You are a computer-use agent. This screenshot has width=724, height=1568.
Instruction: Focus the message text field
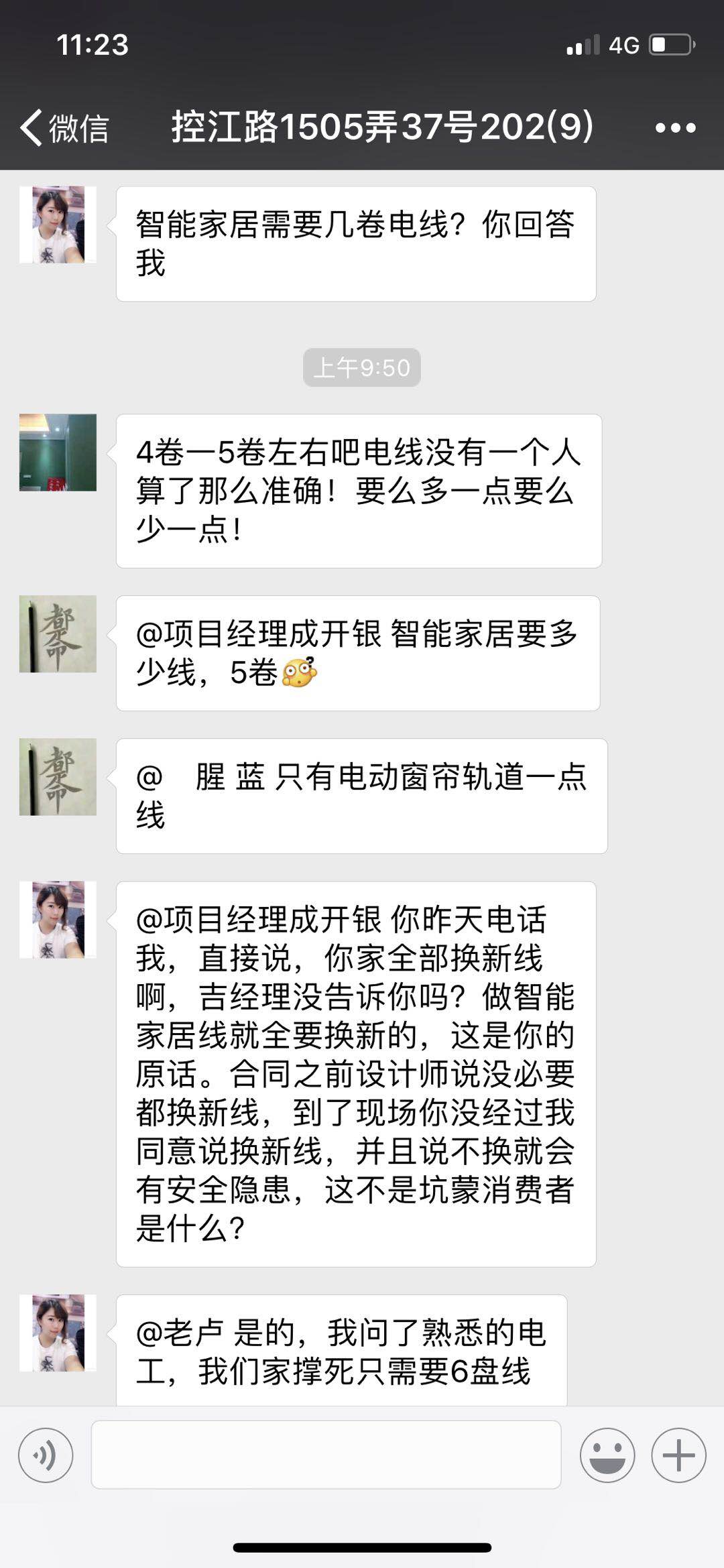pos(326,1455)
